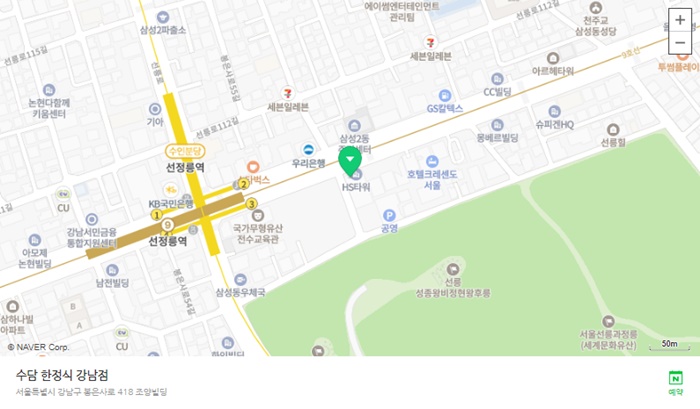Image resolution: width=700 pixels, height=409 pixels.
Task: Open 수담 한정식 강남점 place details
Action: coord(62,374)
